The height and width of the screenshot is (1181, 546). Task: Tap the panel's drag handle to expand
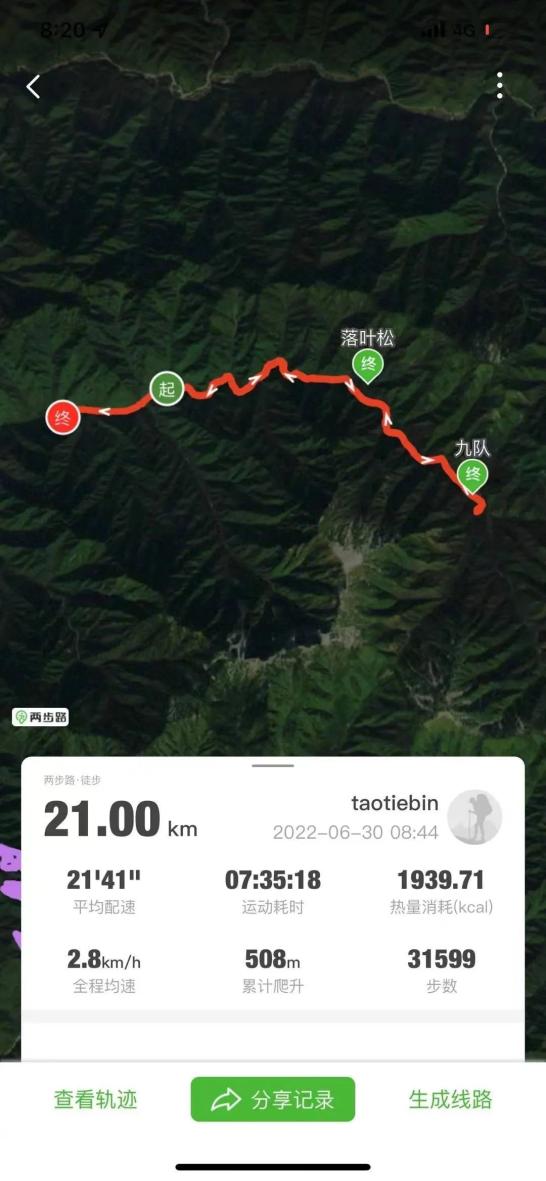point(273,765)
